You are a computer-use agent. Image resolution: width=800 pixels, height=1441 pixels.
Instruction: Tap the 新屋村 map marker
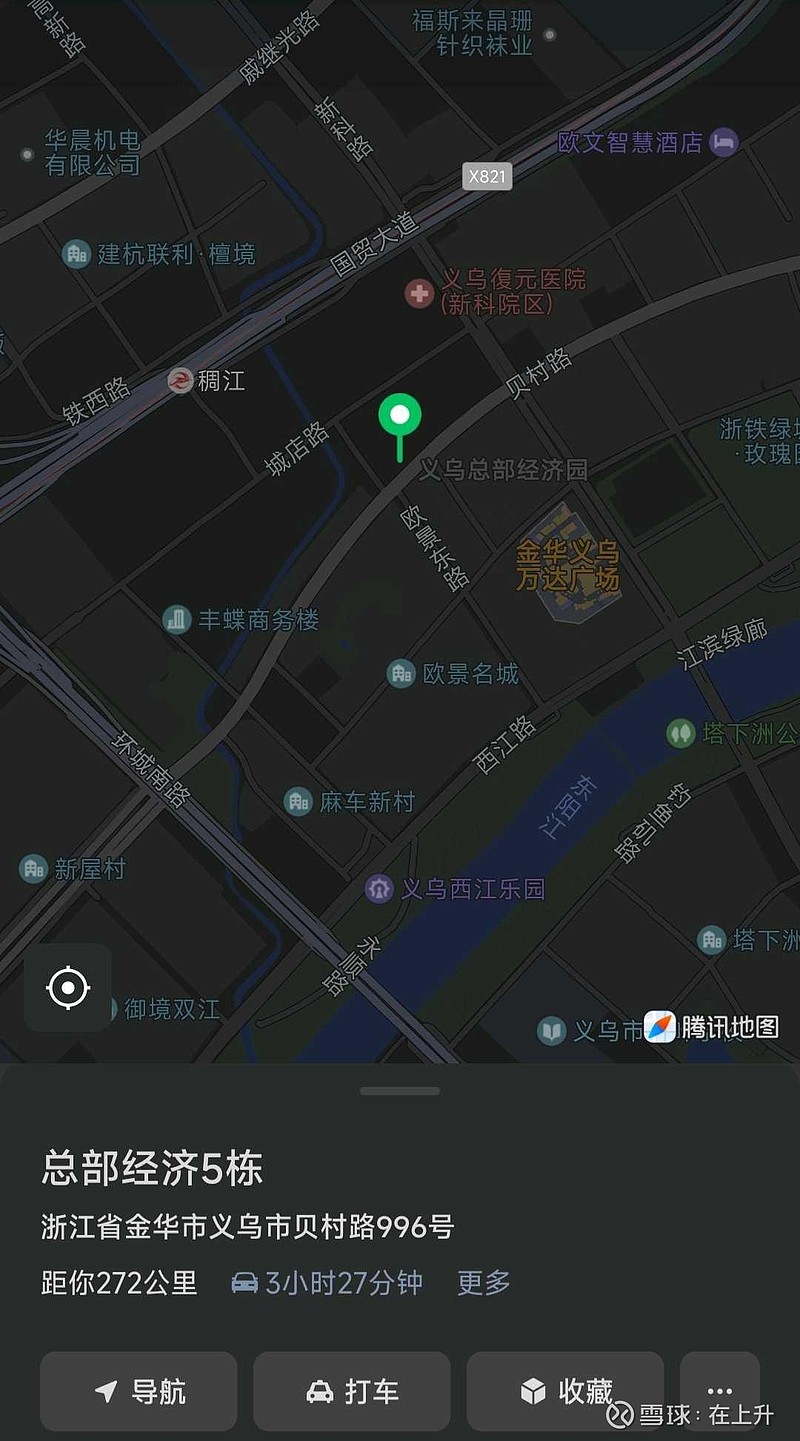[x=33, y=870]
